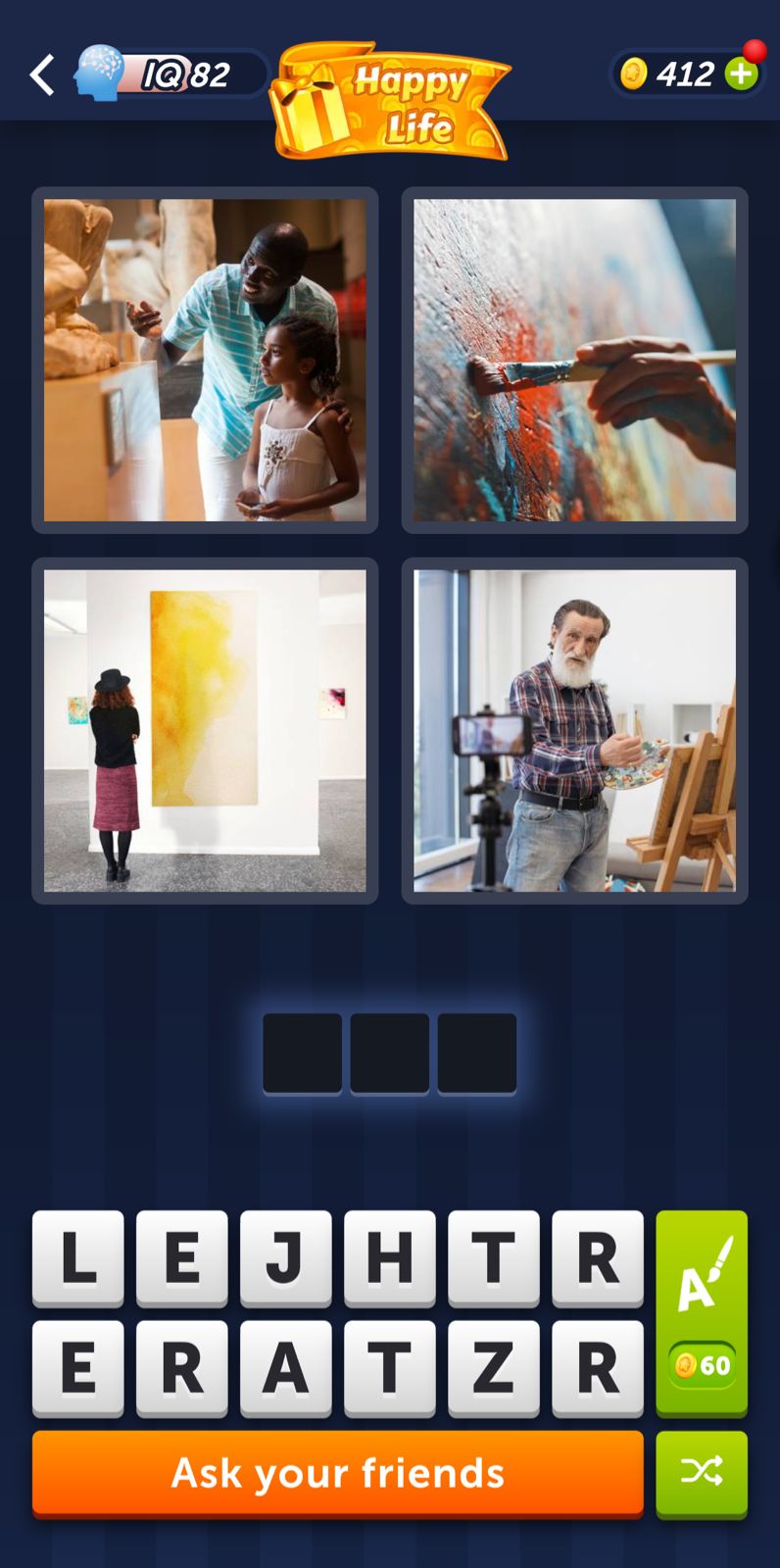The height and width of the screenshot is (1568, 780).
Task: Go back using the arrow icon
Action: (42, 74)
